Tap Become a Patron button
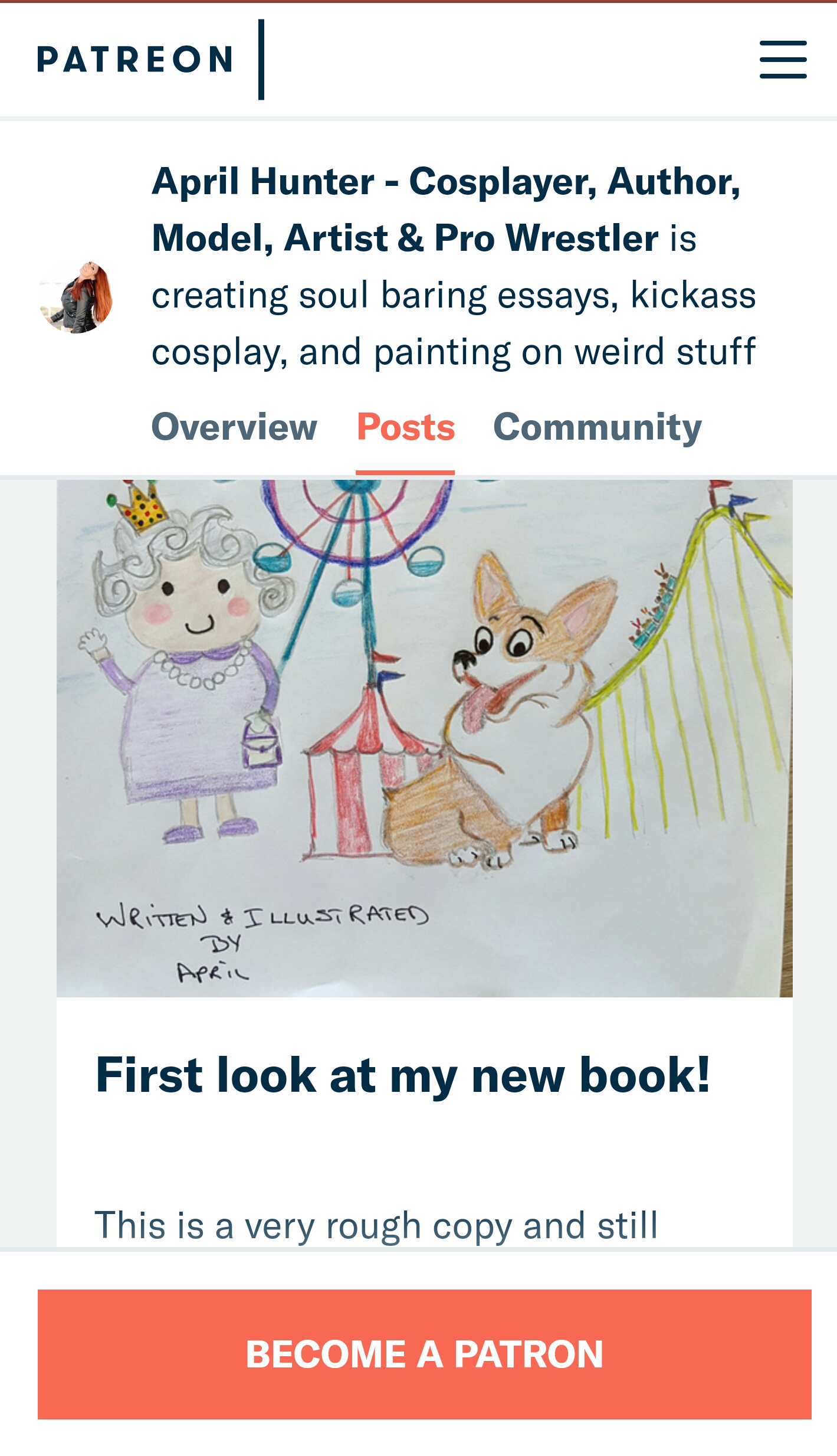 click(424, 1354)
